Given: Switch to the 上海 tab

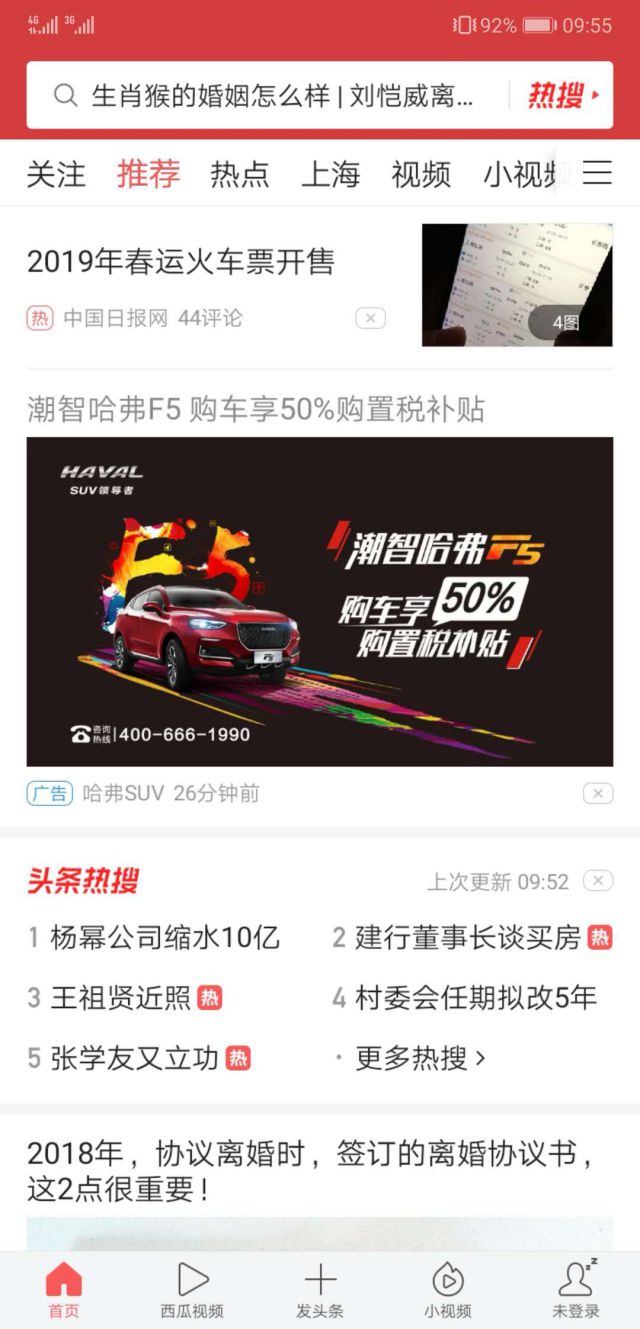Looking at the screenshot, I should 331,174.
